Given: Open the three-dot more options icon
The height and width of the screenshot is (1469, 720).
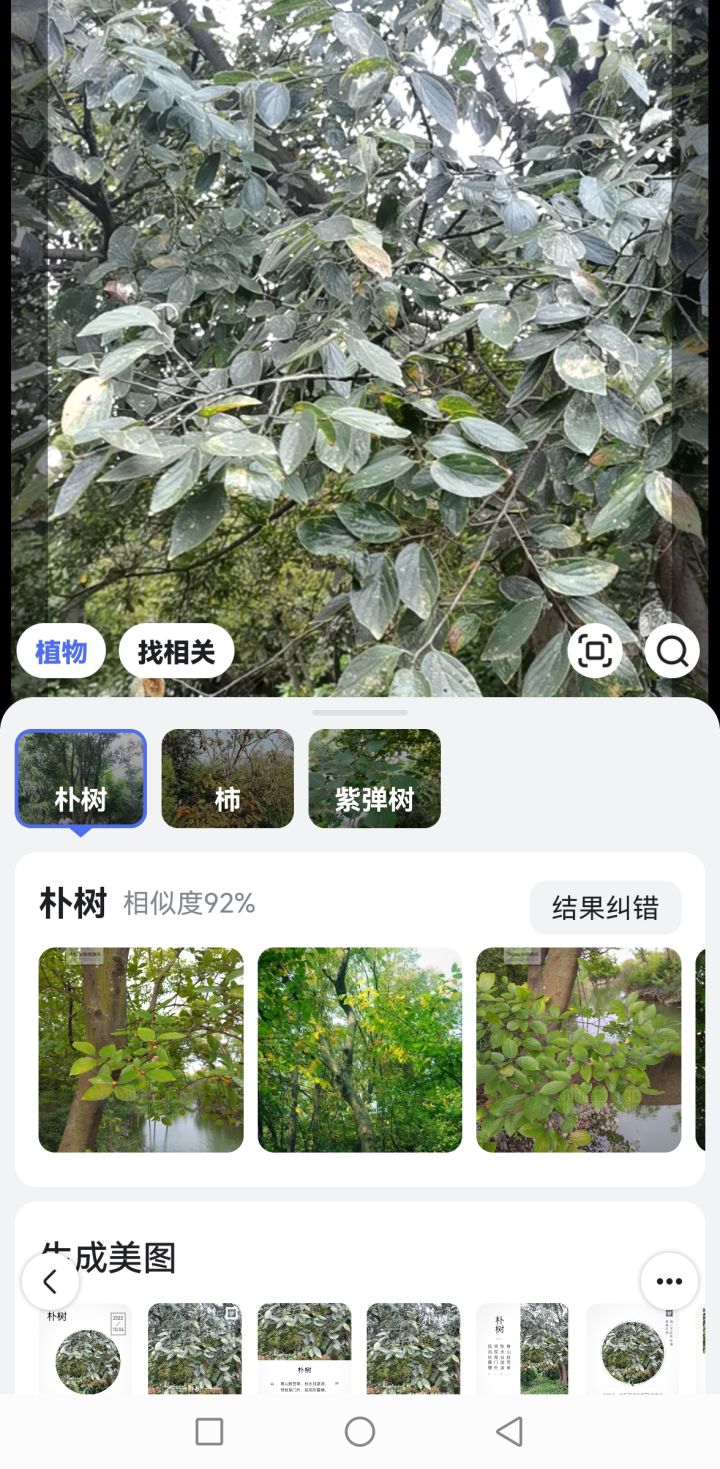Looking at the screenshot, I should pos(668,1281).
